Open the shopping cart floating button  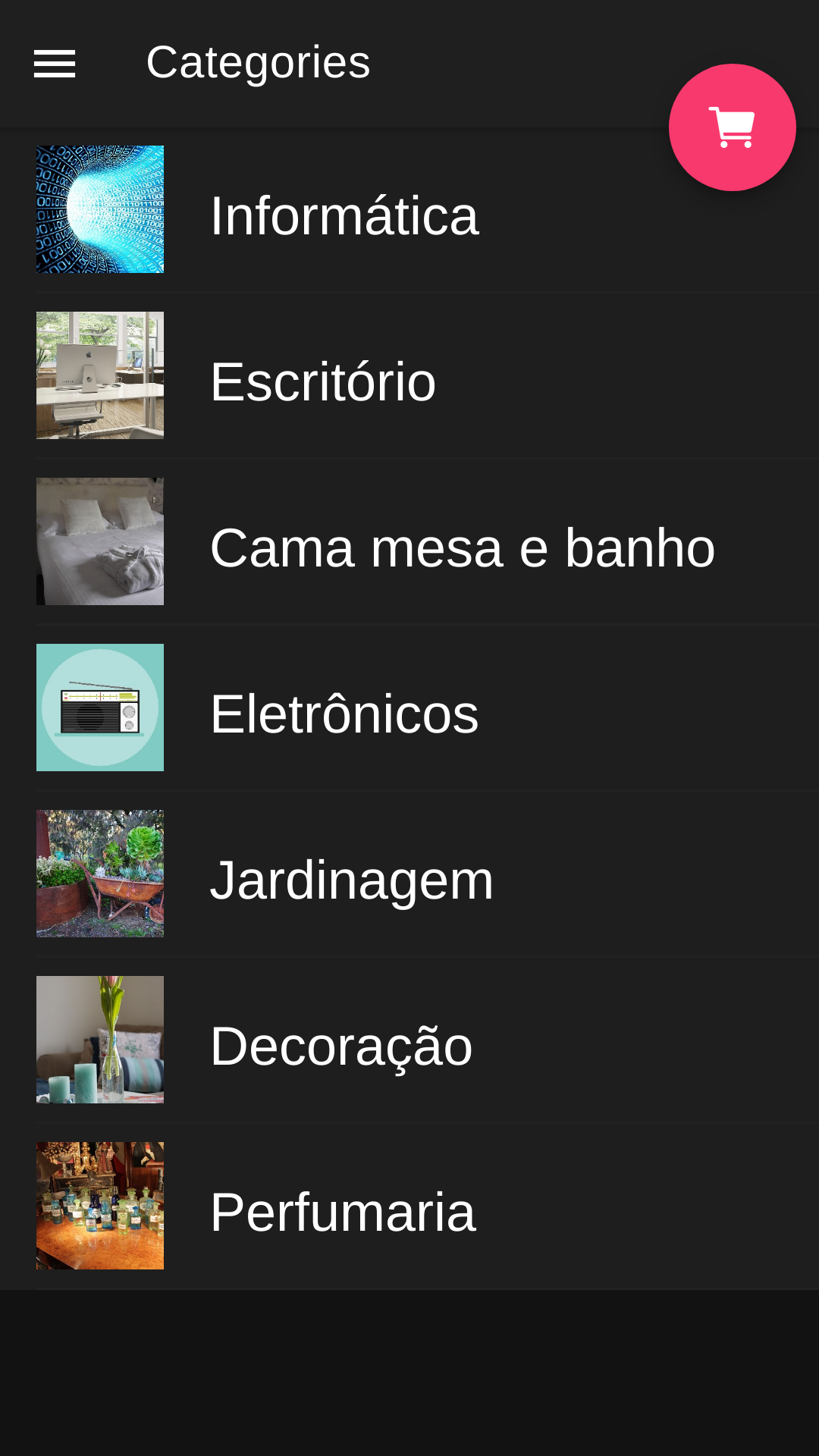(x=732, y=127)
